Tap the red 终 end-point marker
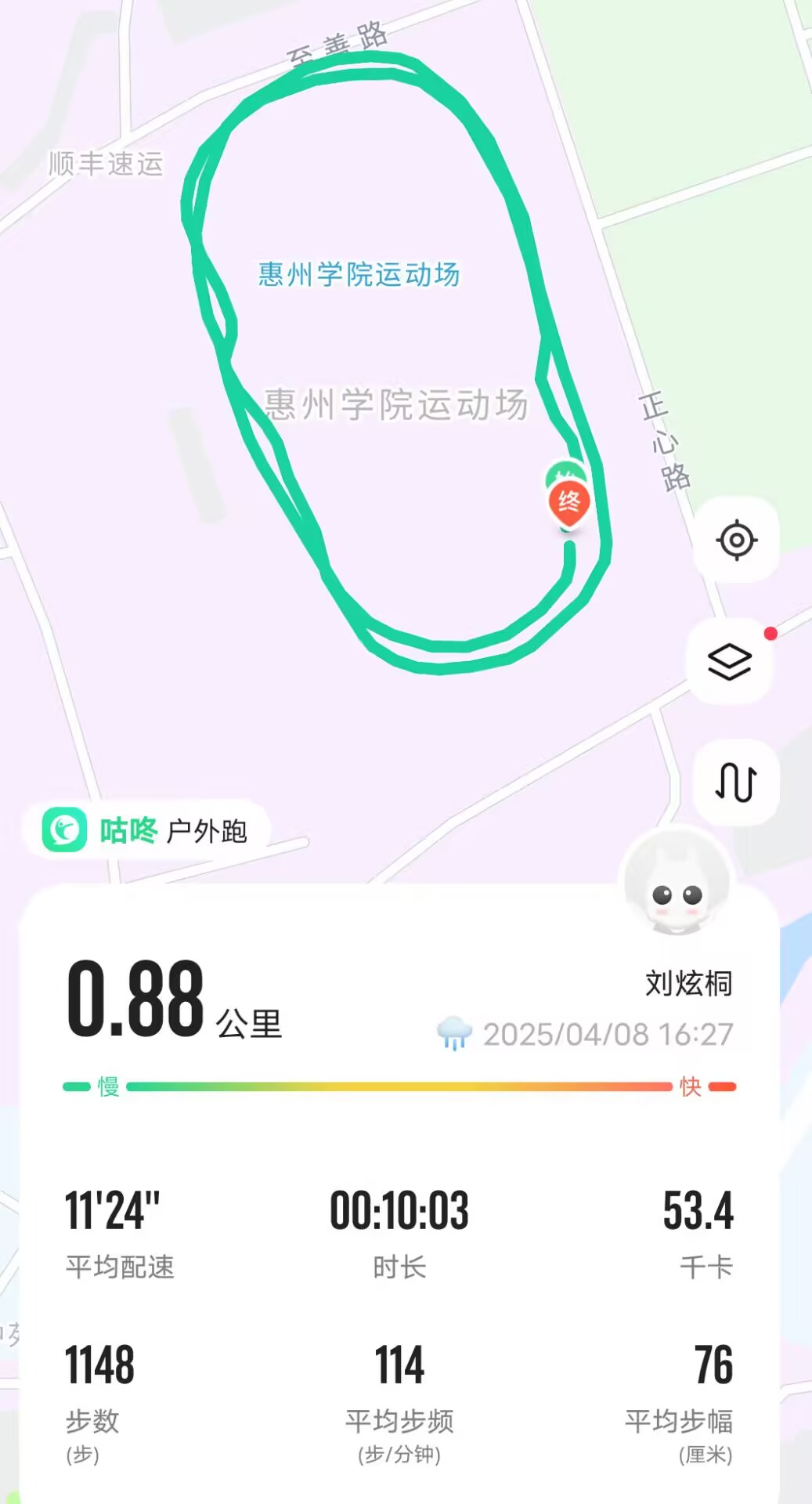The height and width of the screenshot is (1504, 812). click(569, 503)
